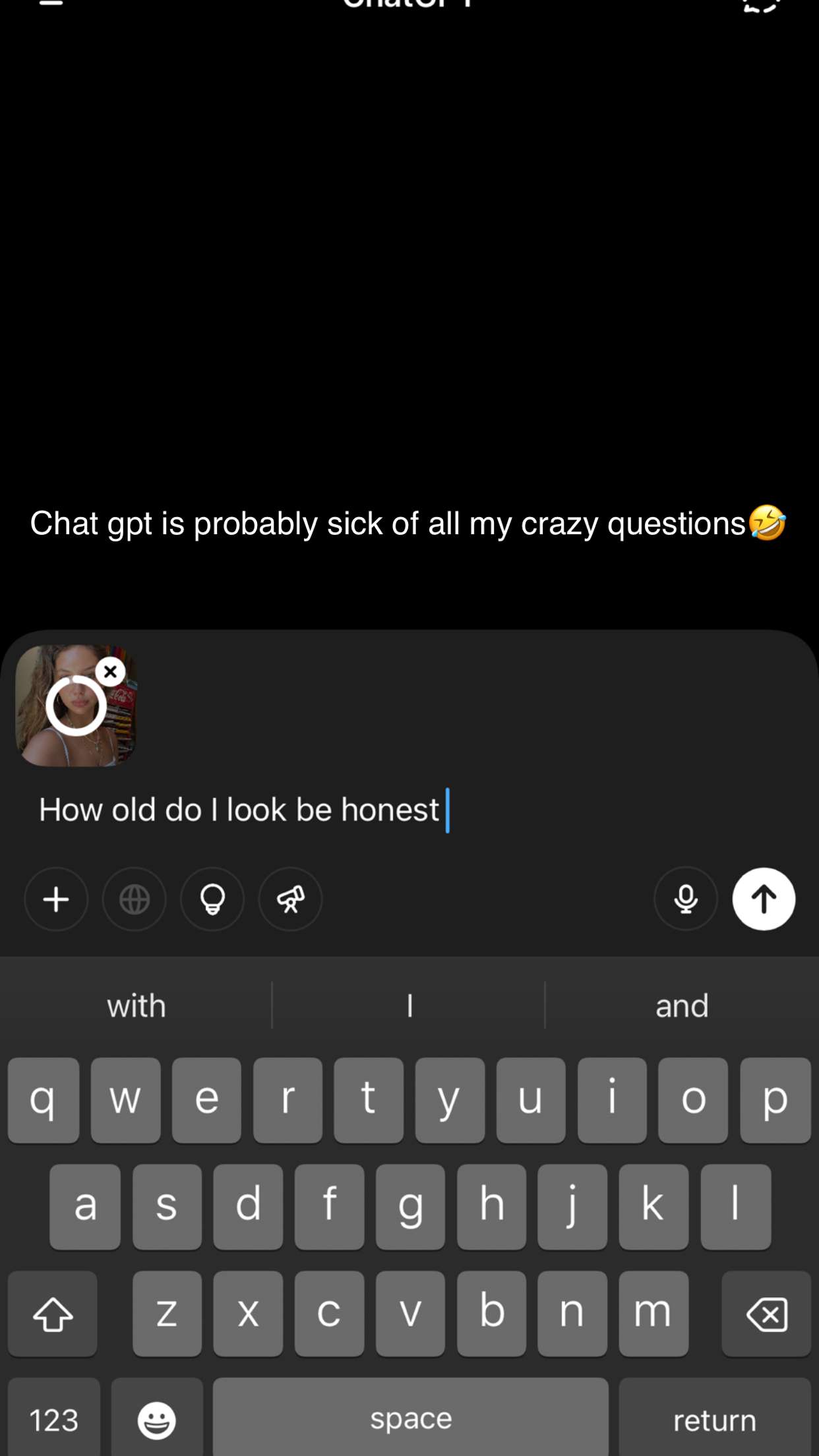Insert the suggested word "with"
Viewport: 819px width, 1456px height.
[x=136, y=1006]
